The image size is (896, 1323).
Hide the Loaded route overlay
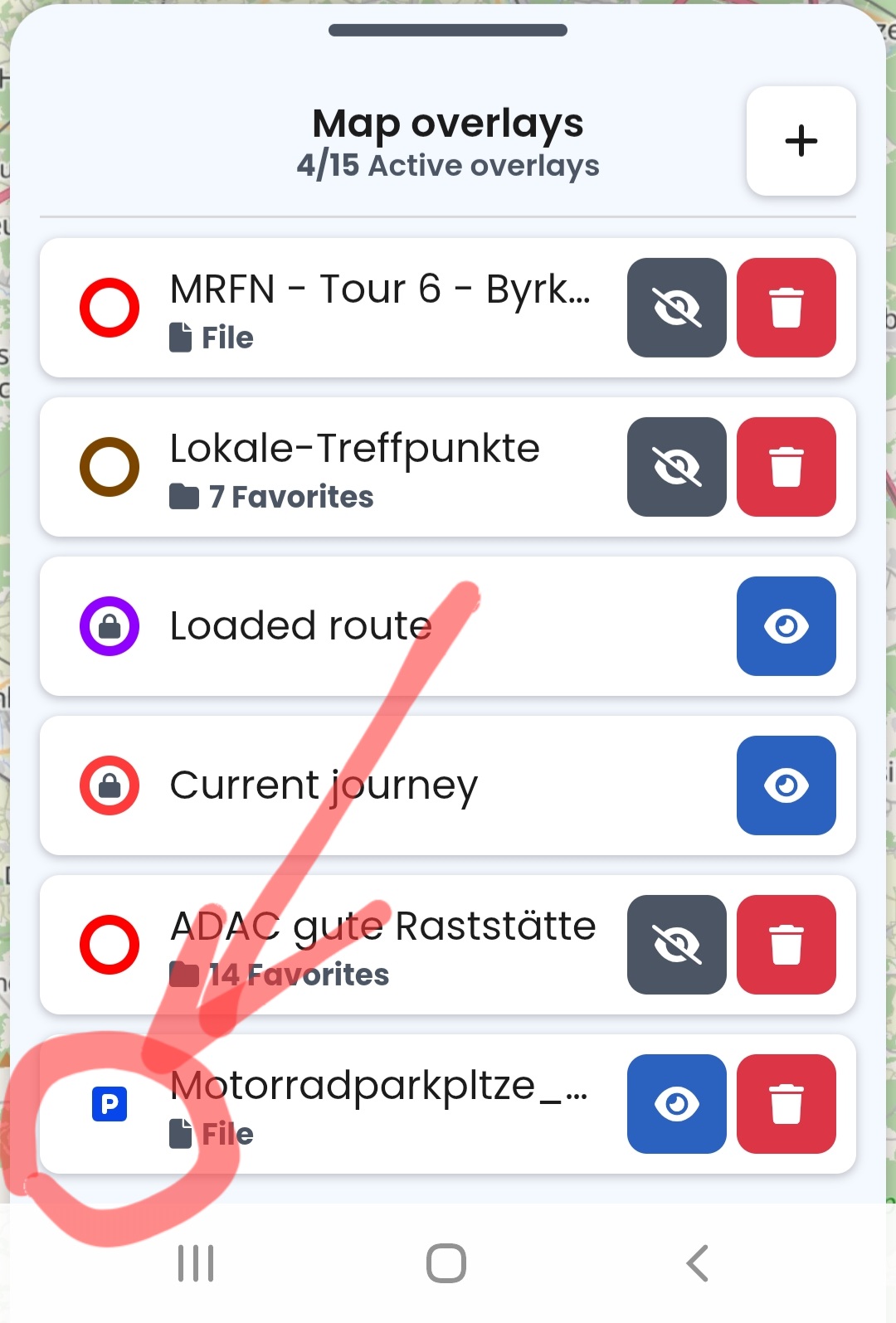pyautogui.click(x=786, y=626)
